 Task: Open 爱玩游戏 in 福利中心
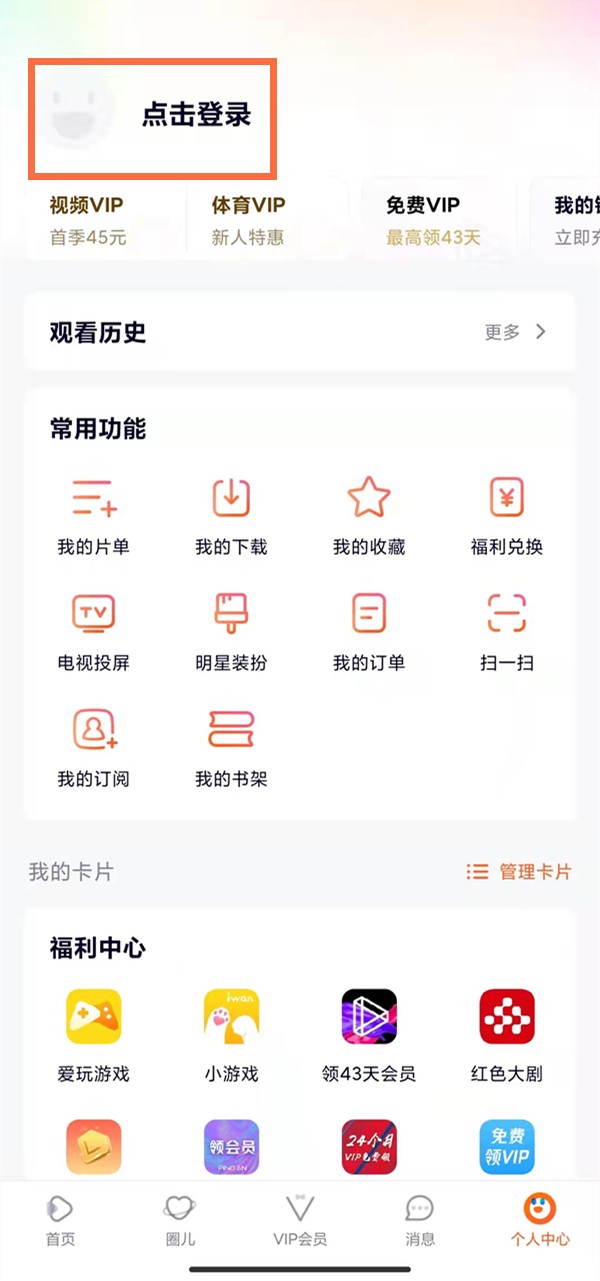[94, 1035]
